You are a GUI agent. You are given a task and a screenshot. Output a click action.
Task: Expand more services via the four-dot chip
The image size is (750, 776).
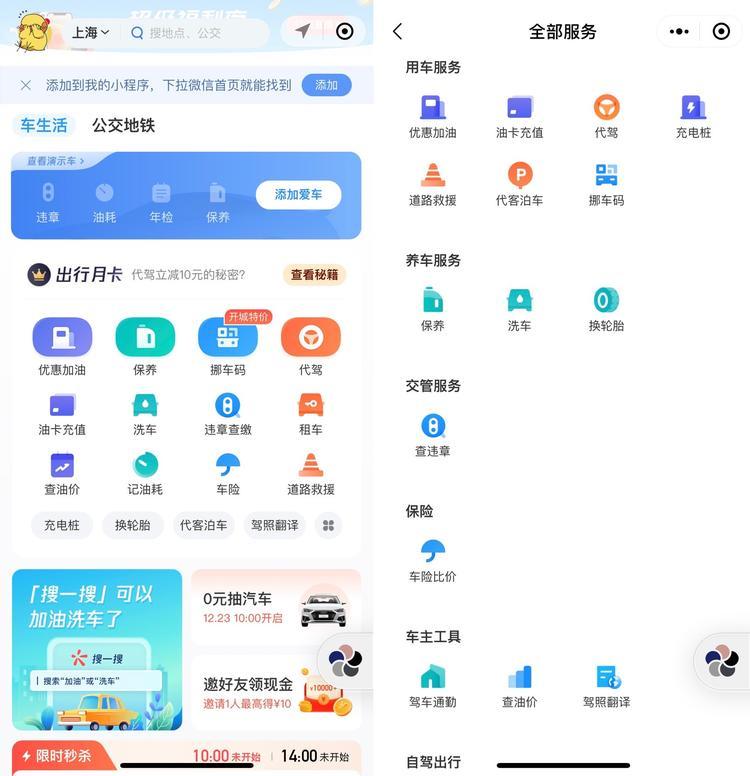coord(327,525)
